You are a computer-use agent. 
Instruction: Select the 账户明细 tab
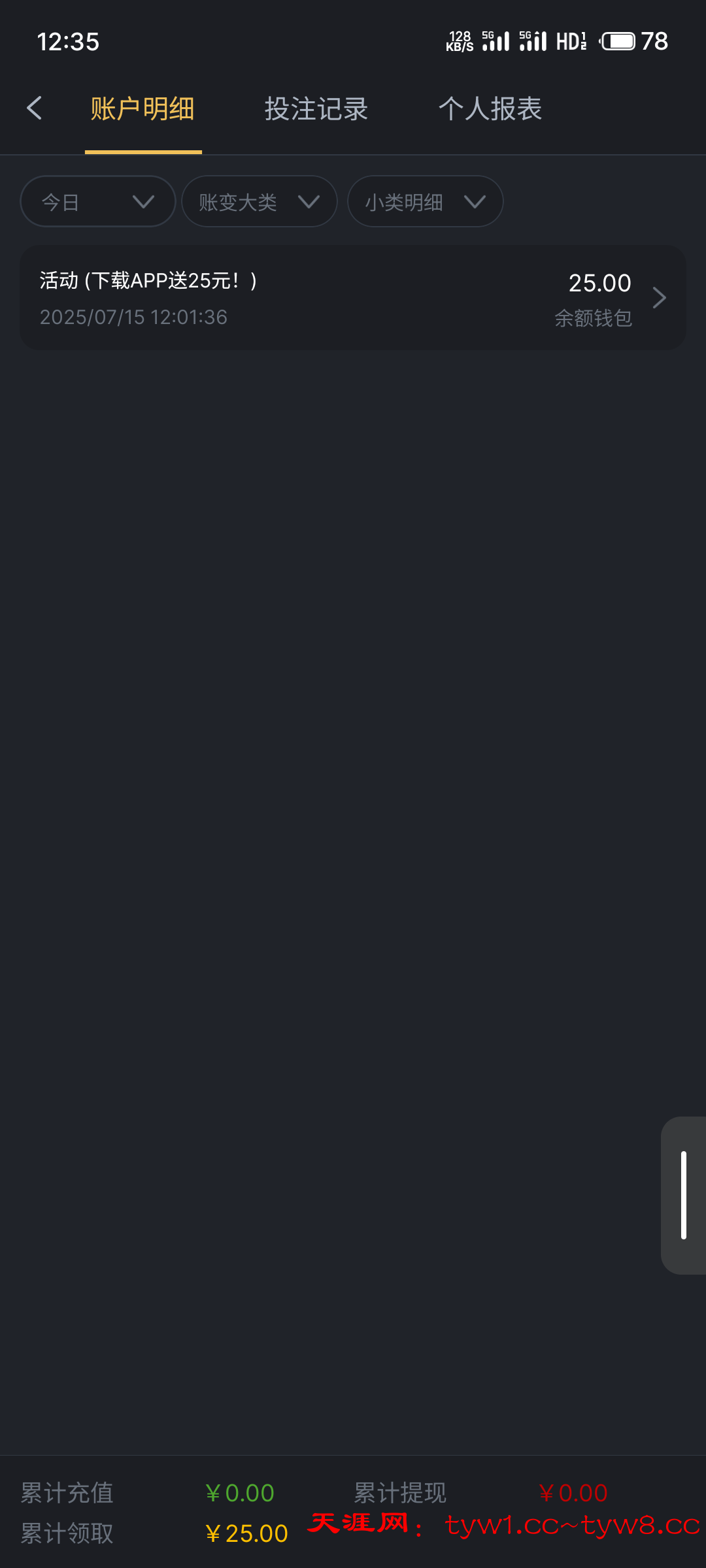[143, 109]
